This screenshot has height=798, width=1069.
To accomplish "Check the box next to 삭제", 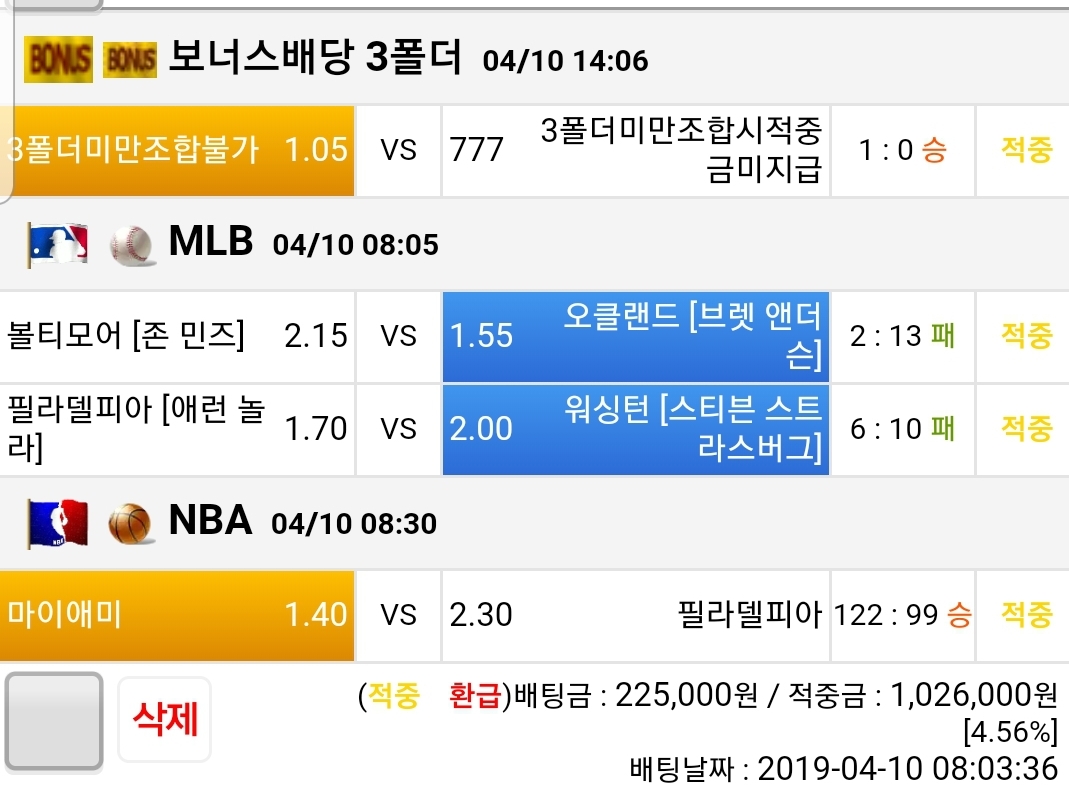I will click(54, 721).
